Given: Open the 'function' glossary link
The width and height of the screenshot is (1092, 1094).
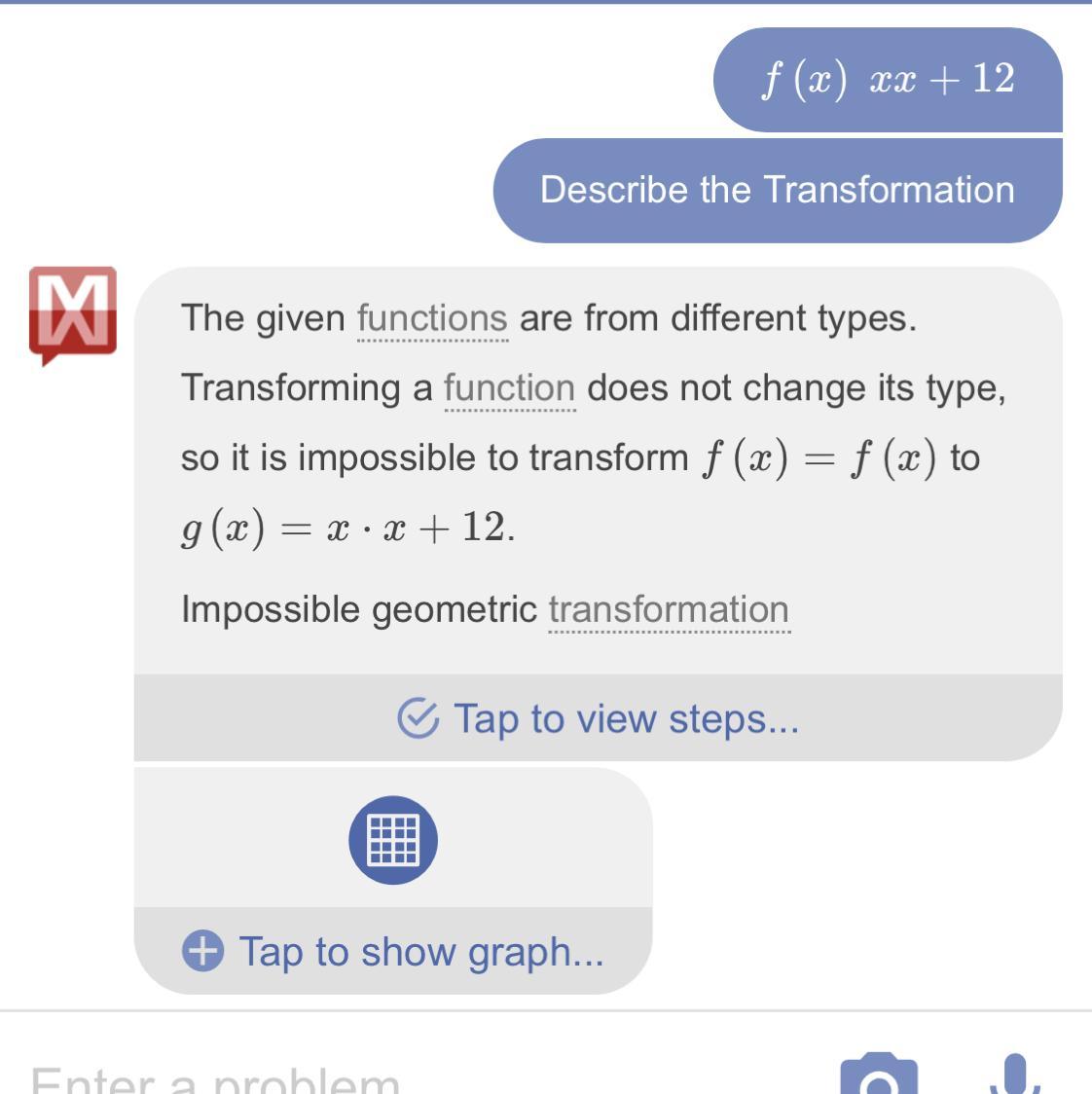Looking at the screenshot, I should coord(509,388).
